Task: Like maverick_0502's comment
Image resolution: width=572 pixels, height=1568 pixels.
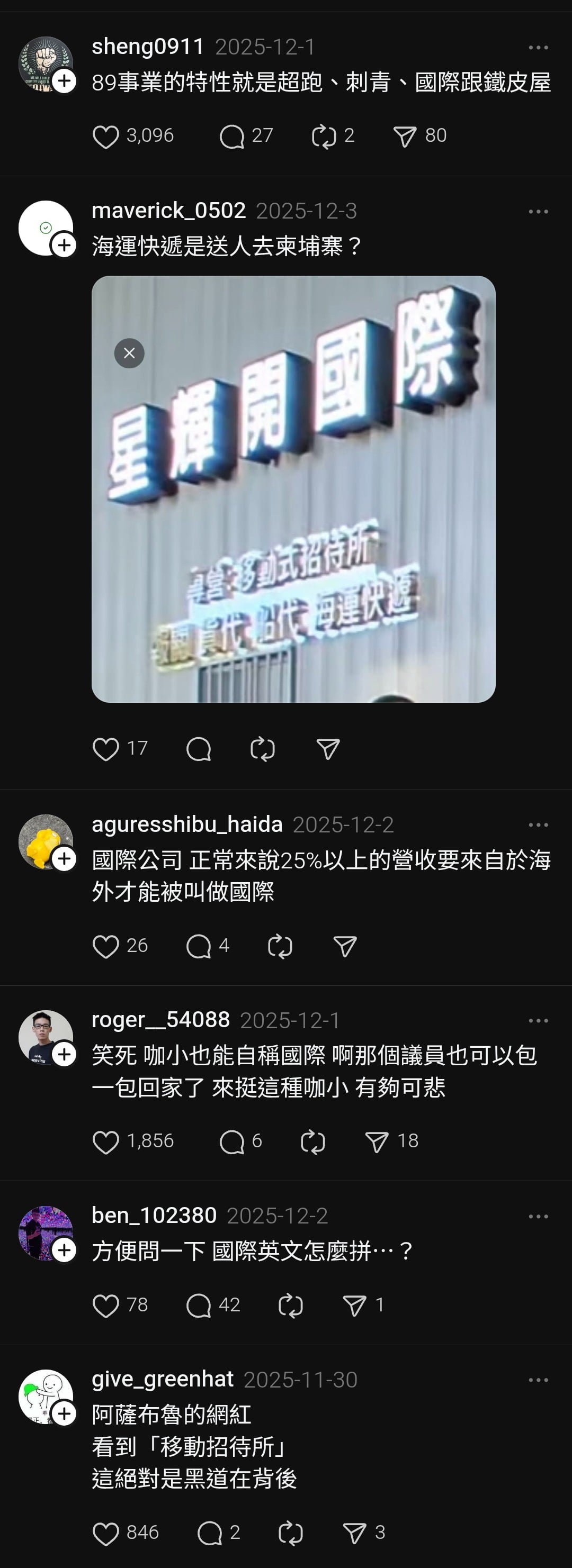Action: [x=105, y=749]
